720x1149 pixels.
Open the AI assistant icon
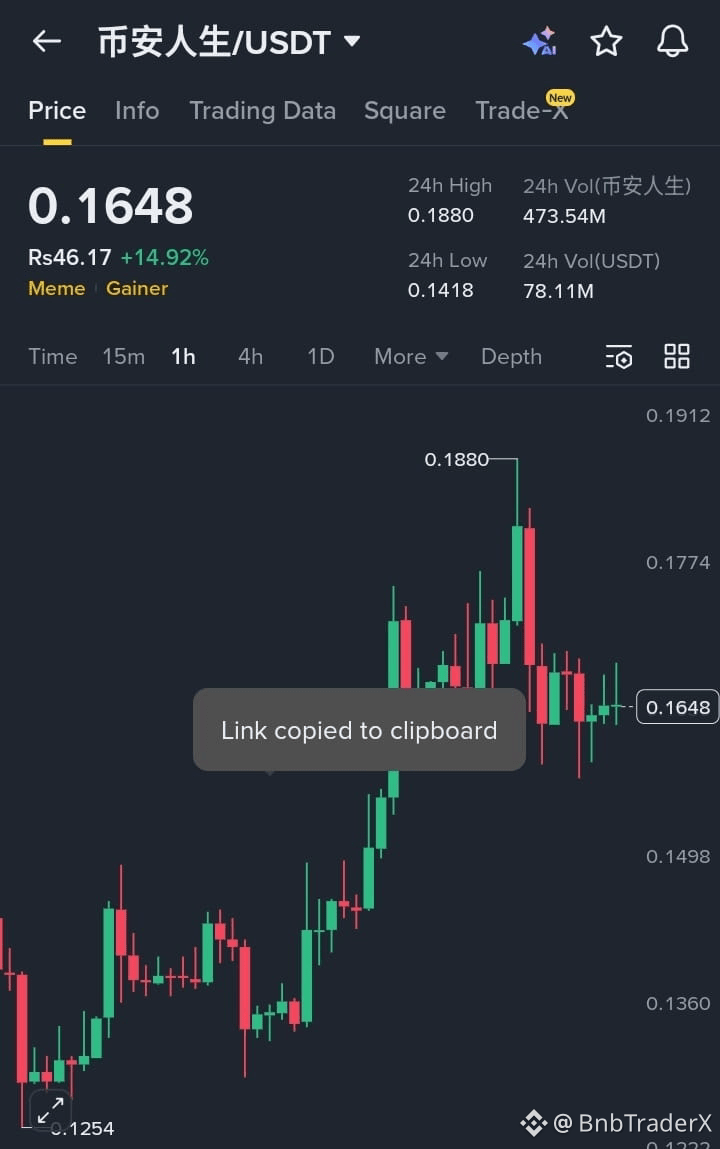(539, 42)
